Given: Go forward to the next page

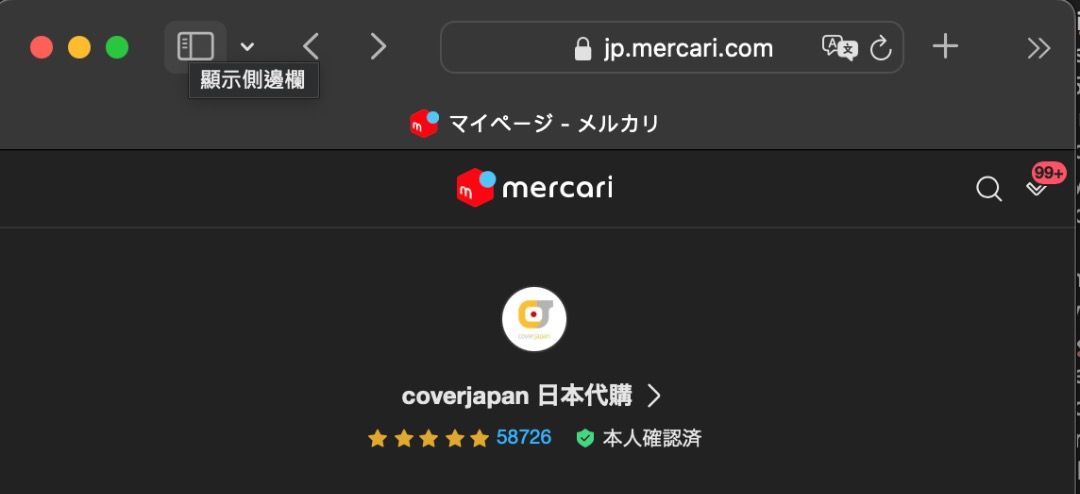Looking at the screenshot, I should coord(377,47).
